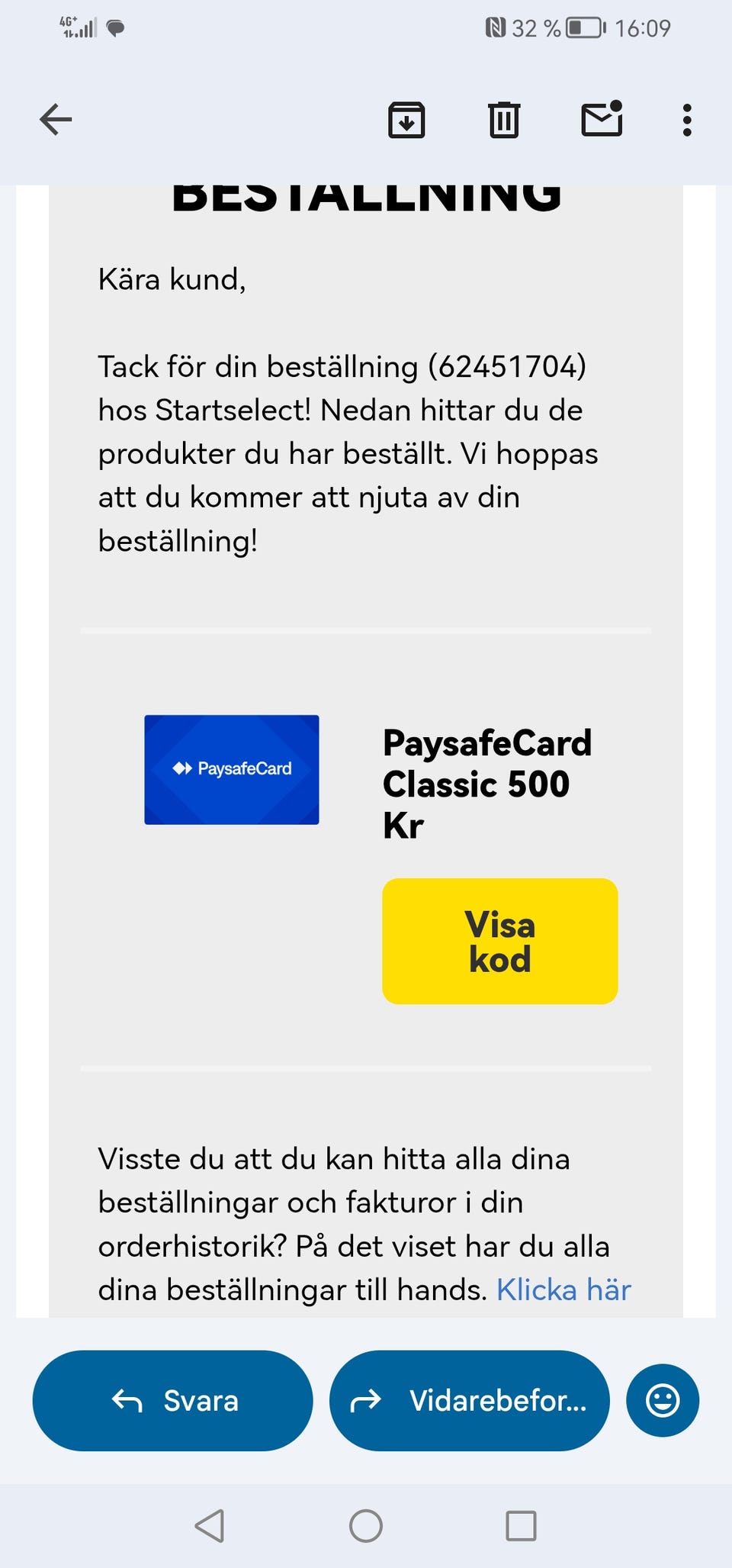The image size is (732, 1568).
Task: Forward the email with Vidarebefordra
Action: click(470, 1400)
